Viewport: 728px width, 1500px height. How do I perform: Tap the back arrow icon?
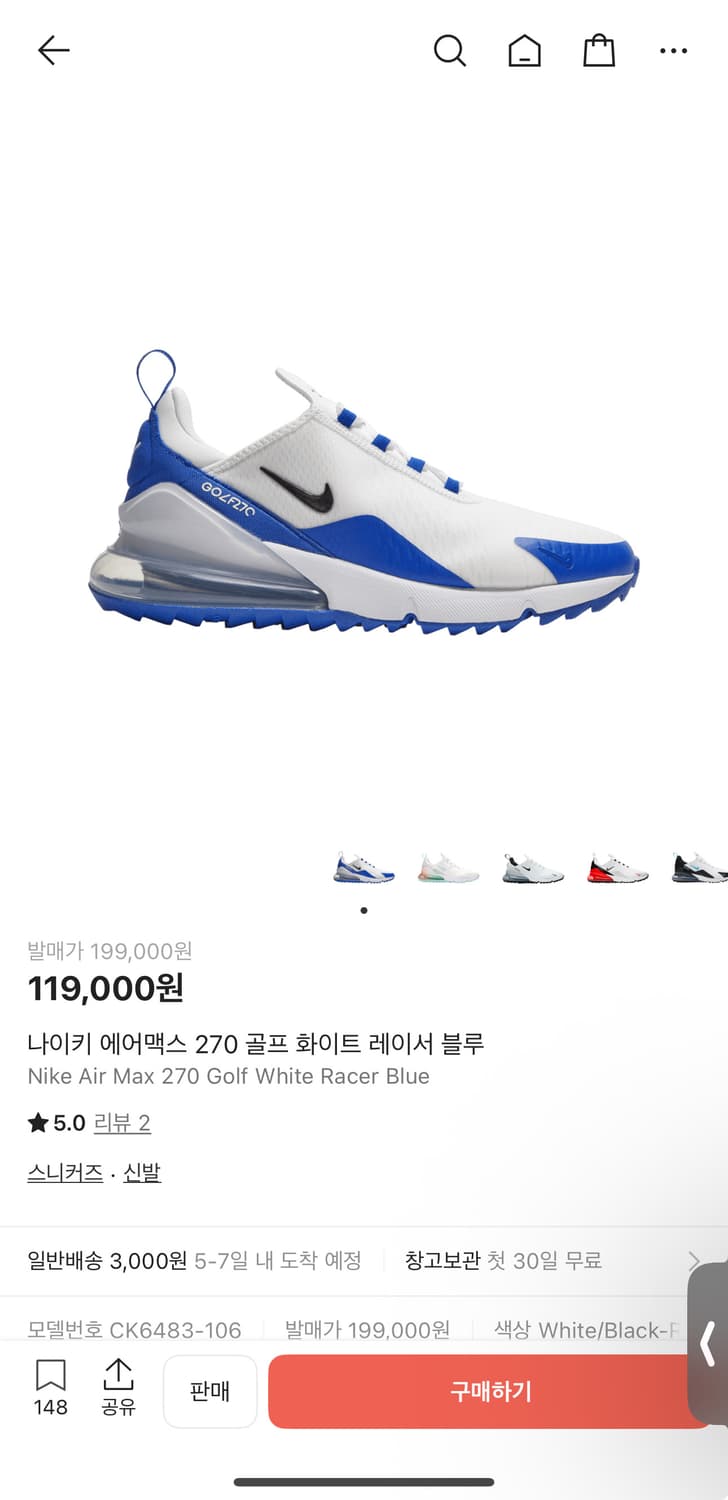pyautogui.click(x=53, y=50)
